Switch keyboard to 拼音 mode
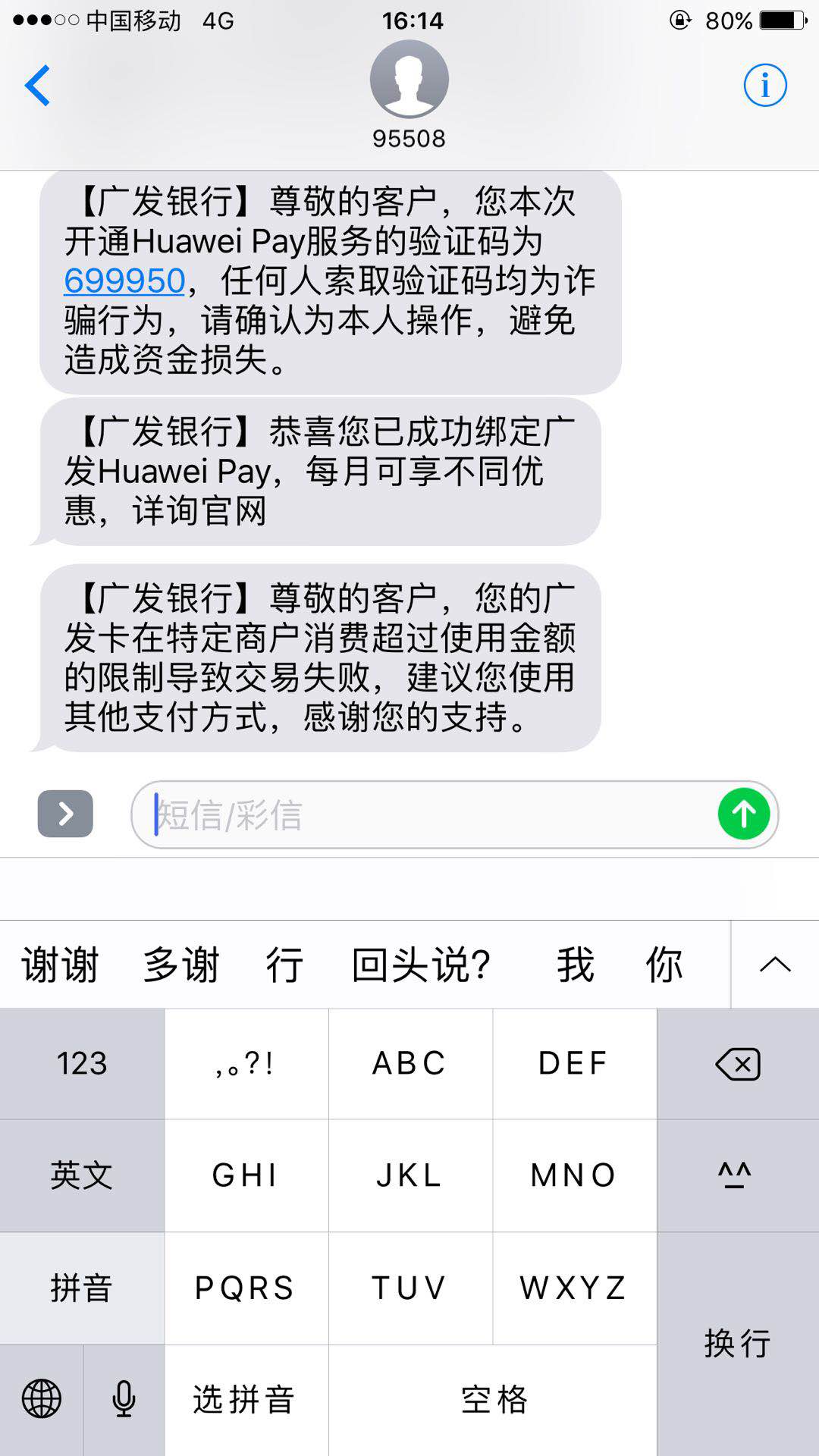 [81, 1288]
